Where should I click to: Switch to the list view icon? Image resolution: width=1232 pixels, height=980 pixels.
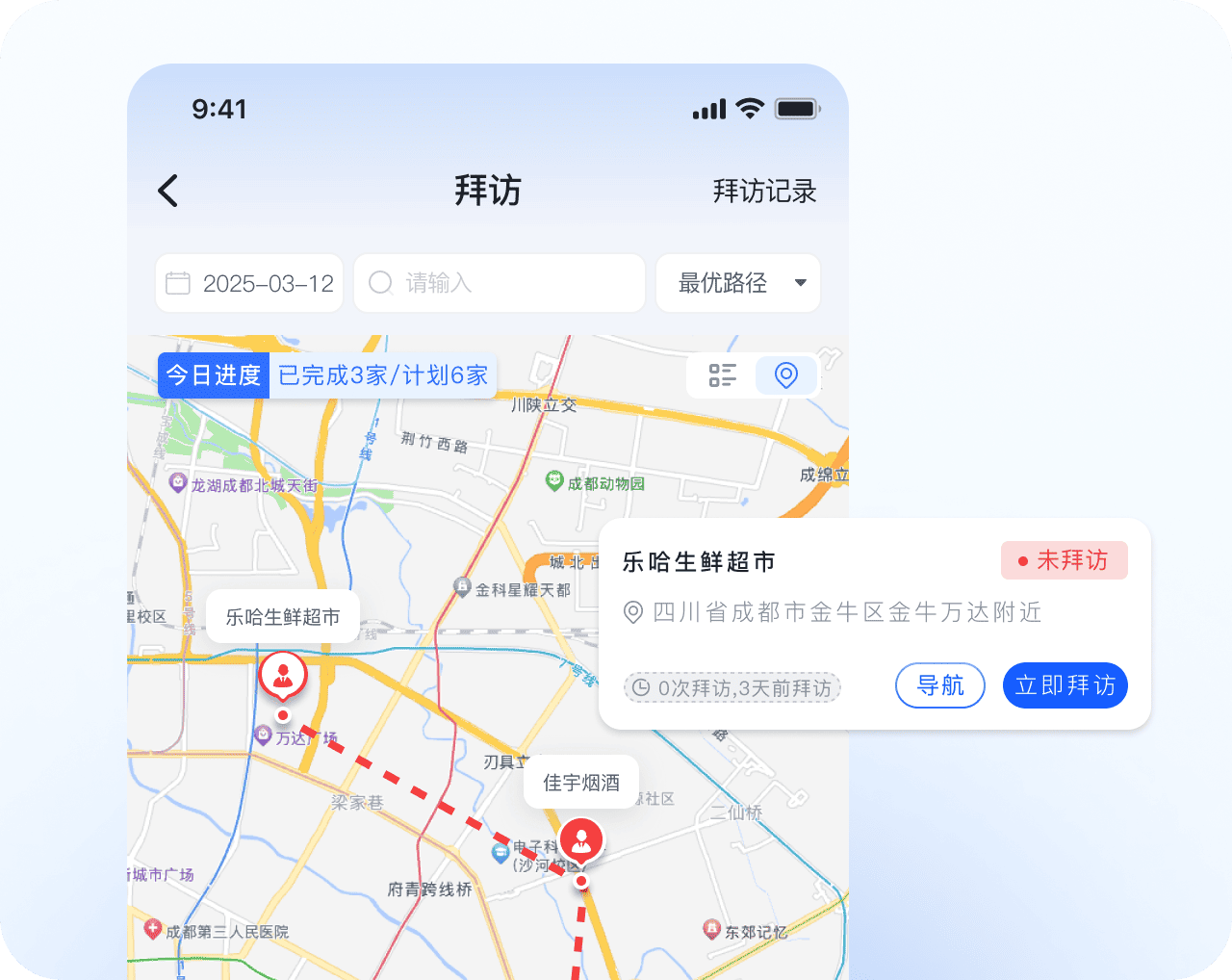tap(722, 375)
